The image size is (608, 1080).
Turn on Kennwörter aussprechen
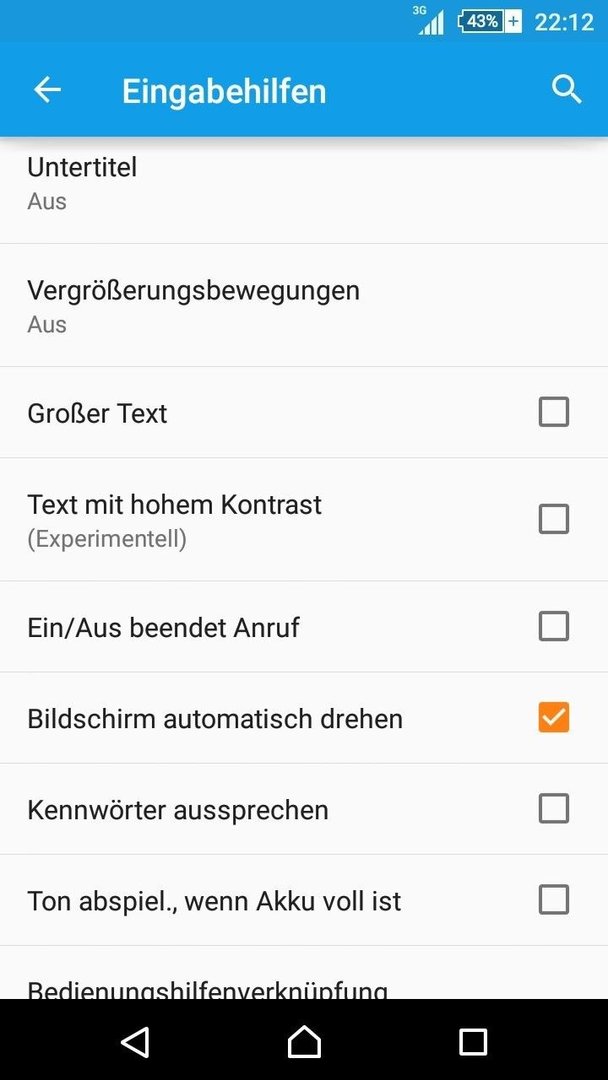tap(554, 809)
